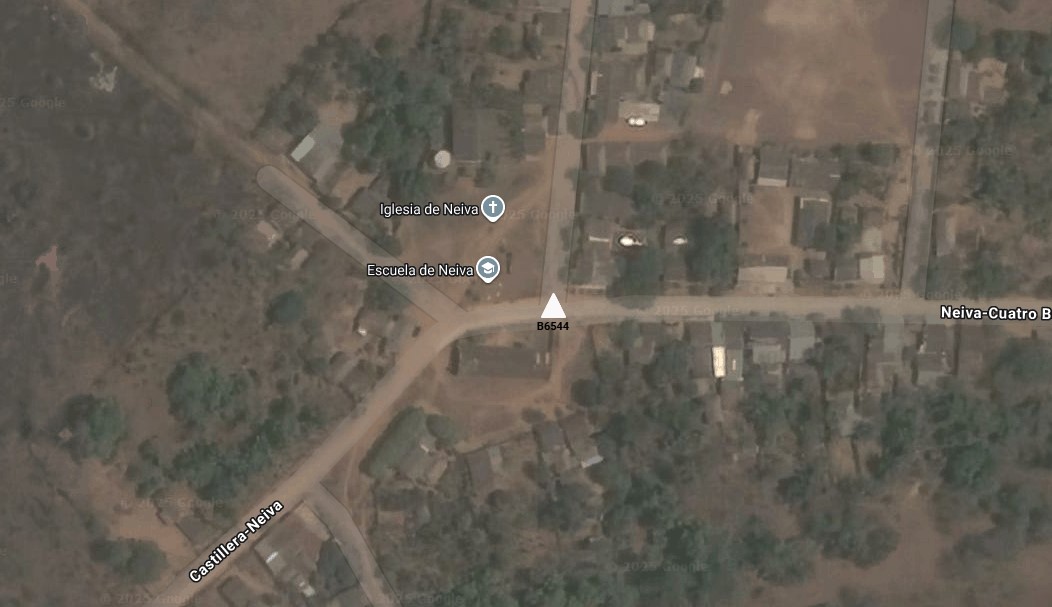Select the Escuela de Neiva school marker
1052x607 pixels.
(x=487, y=269)
